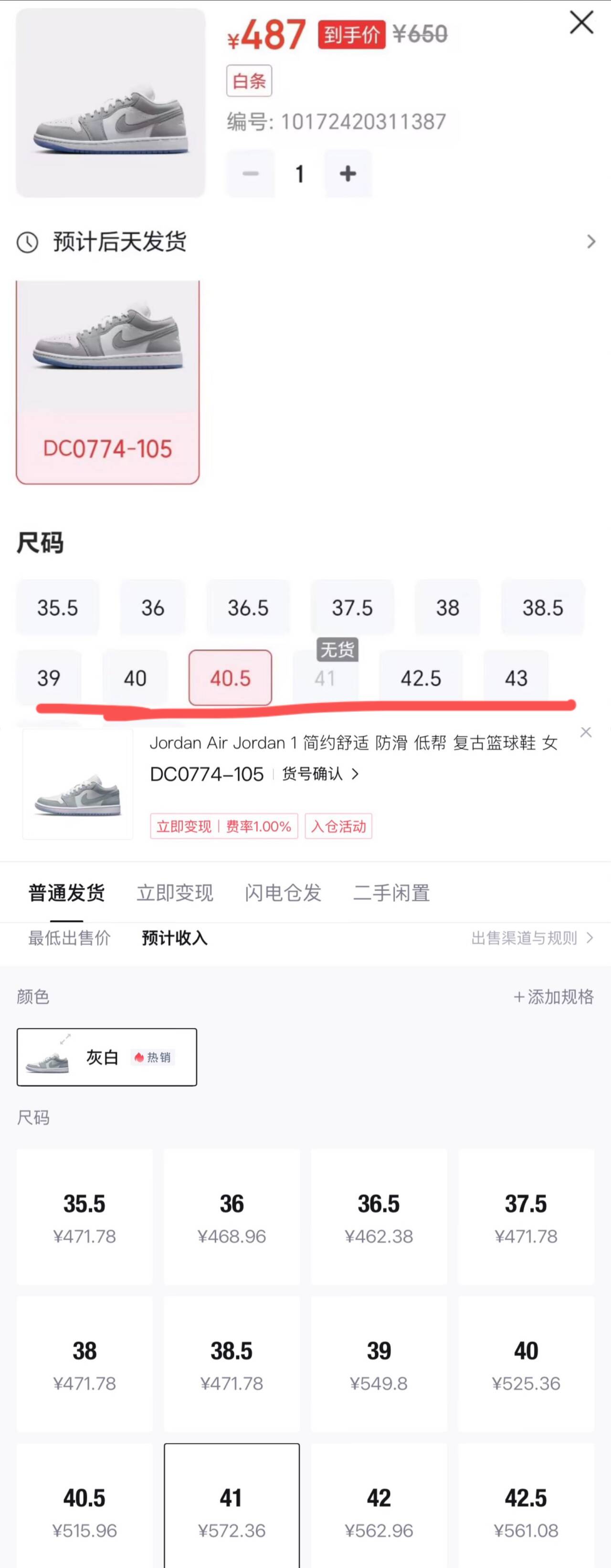611x1568 pixels.
Task: Decrease quantity with the minus button
Action: pos(251,174)
